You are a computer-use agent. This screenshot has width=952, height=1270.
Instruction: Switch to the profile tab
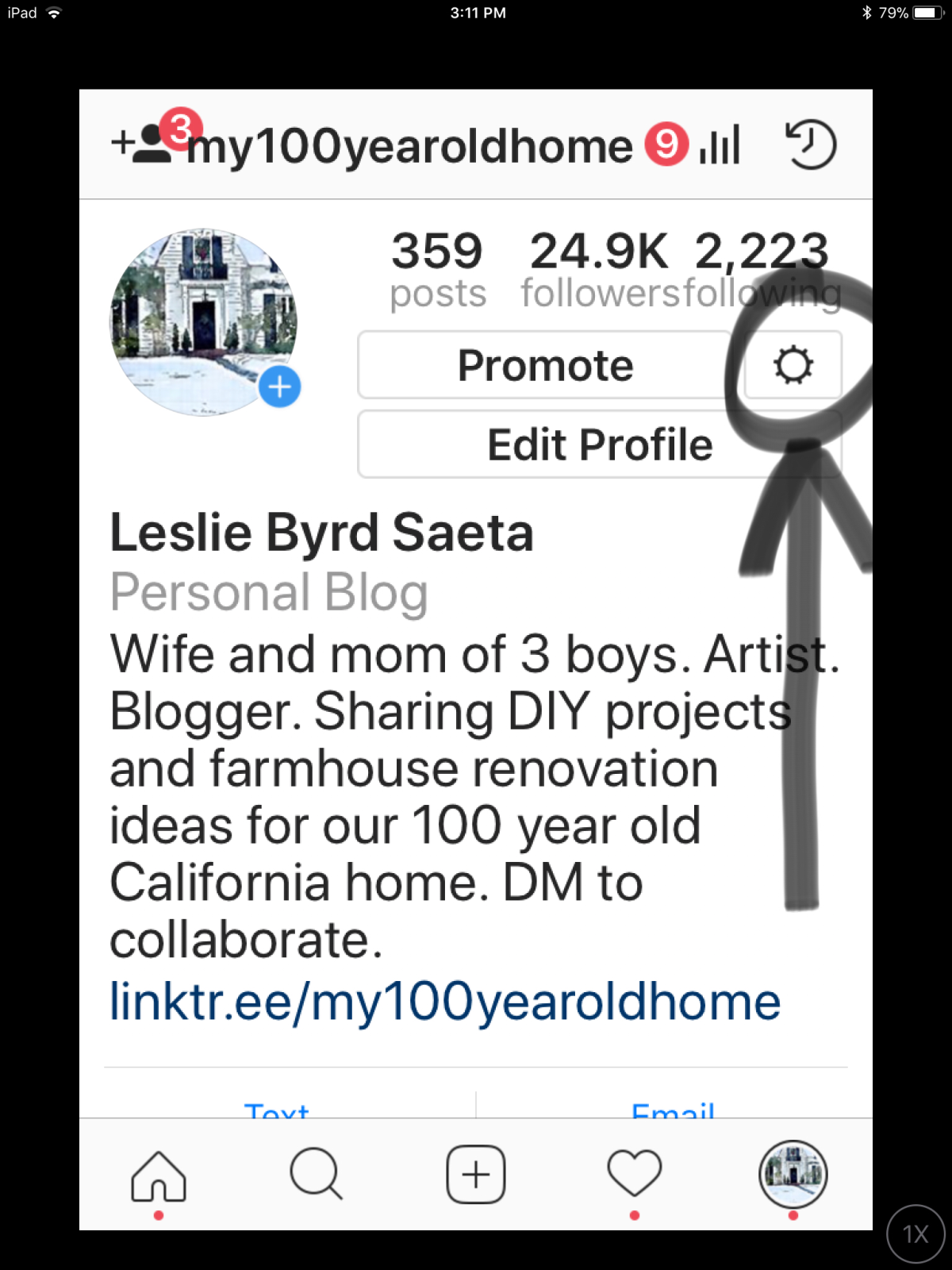(x=793, y=1174)
